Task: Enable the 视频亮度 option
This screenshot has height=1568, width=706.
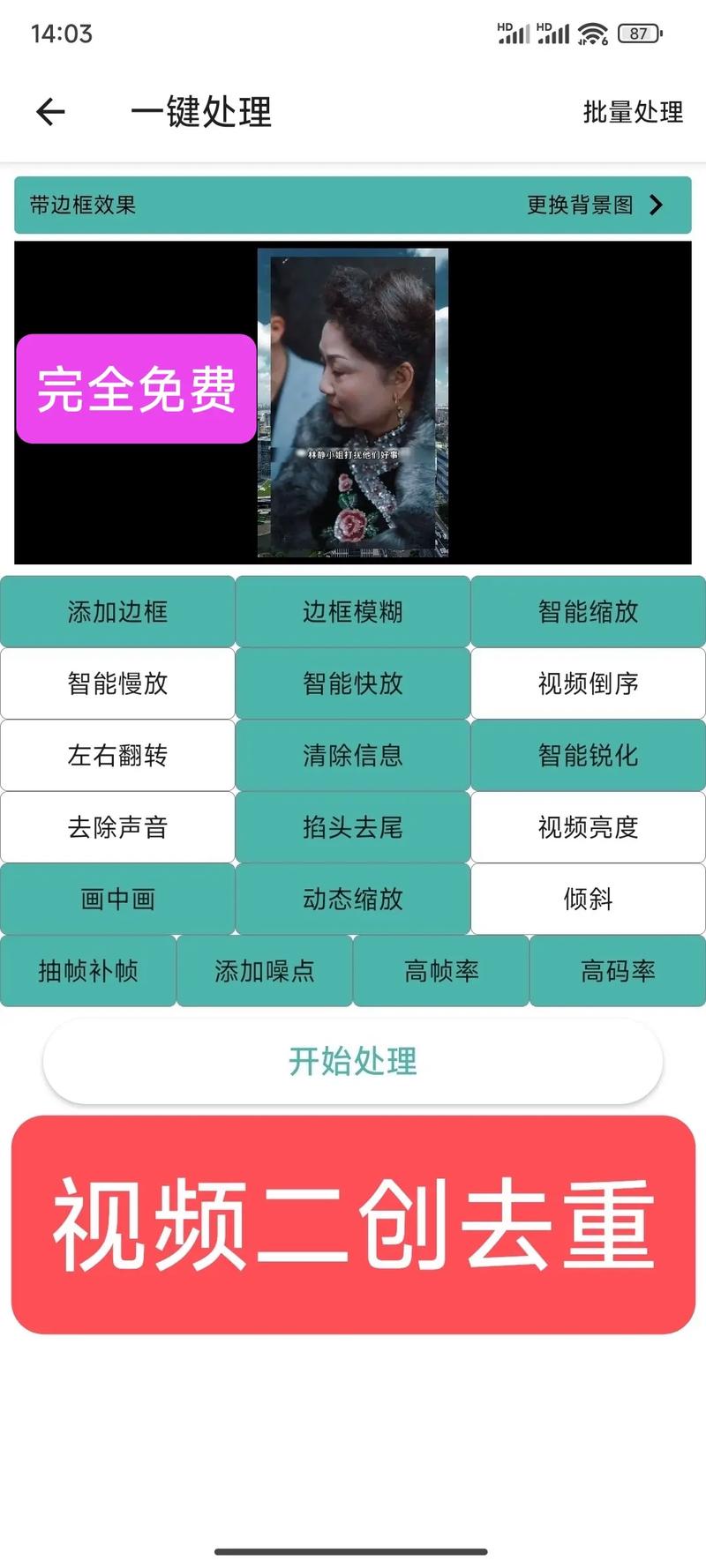Action: point(588,827)
